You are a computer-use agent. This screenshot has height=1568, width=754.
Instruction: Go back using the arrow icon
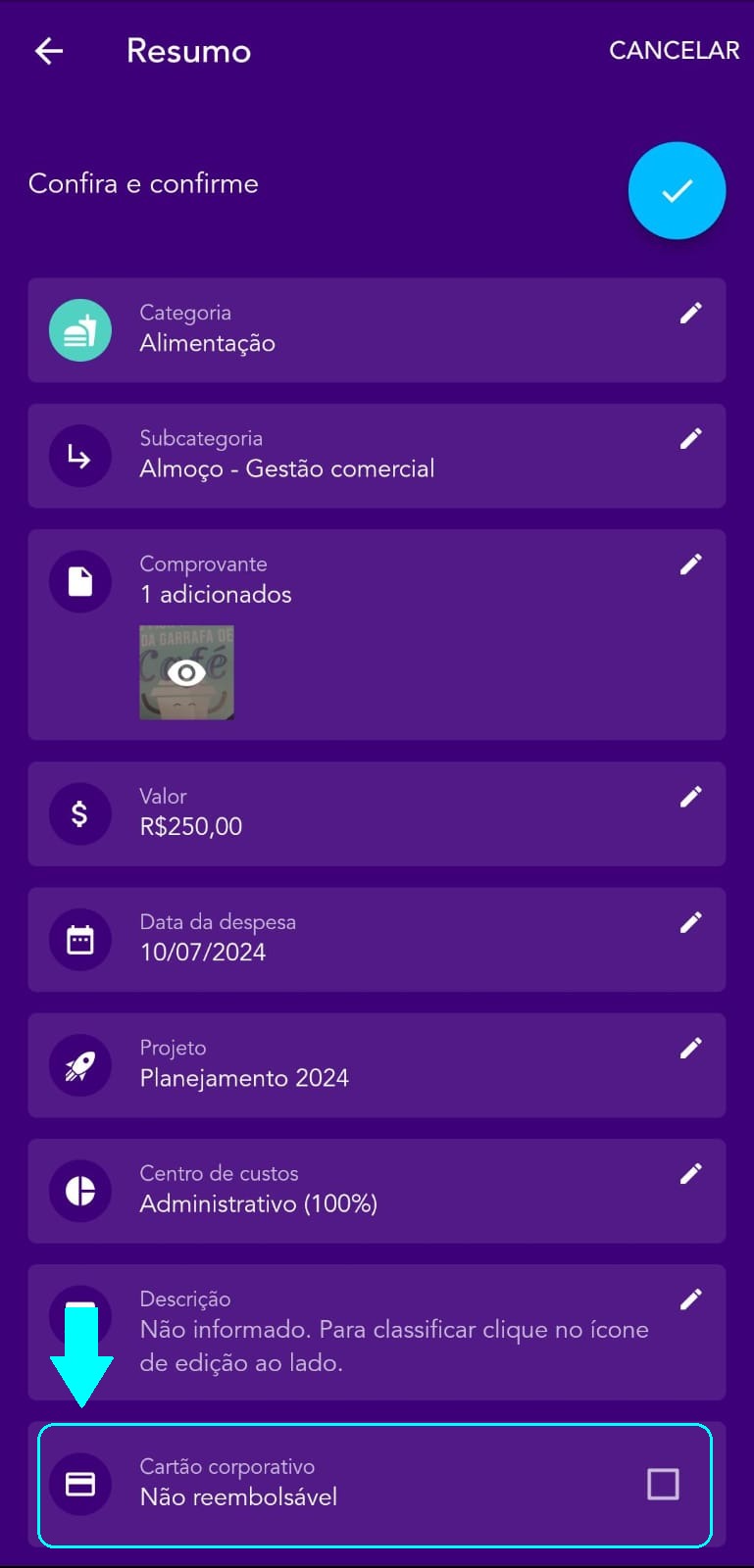point(49,51)
